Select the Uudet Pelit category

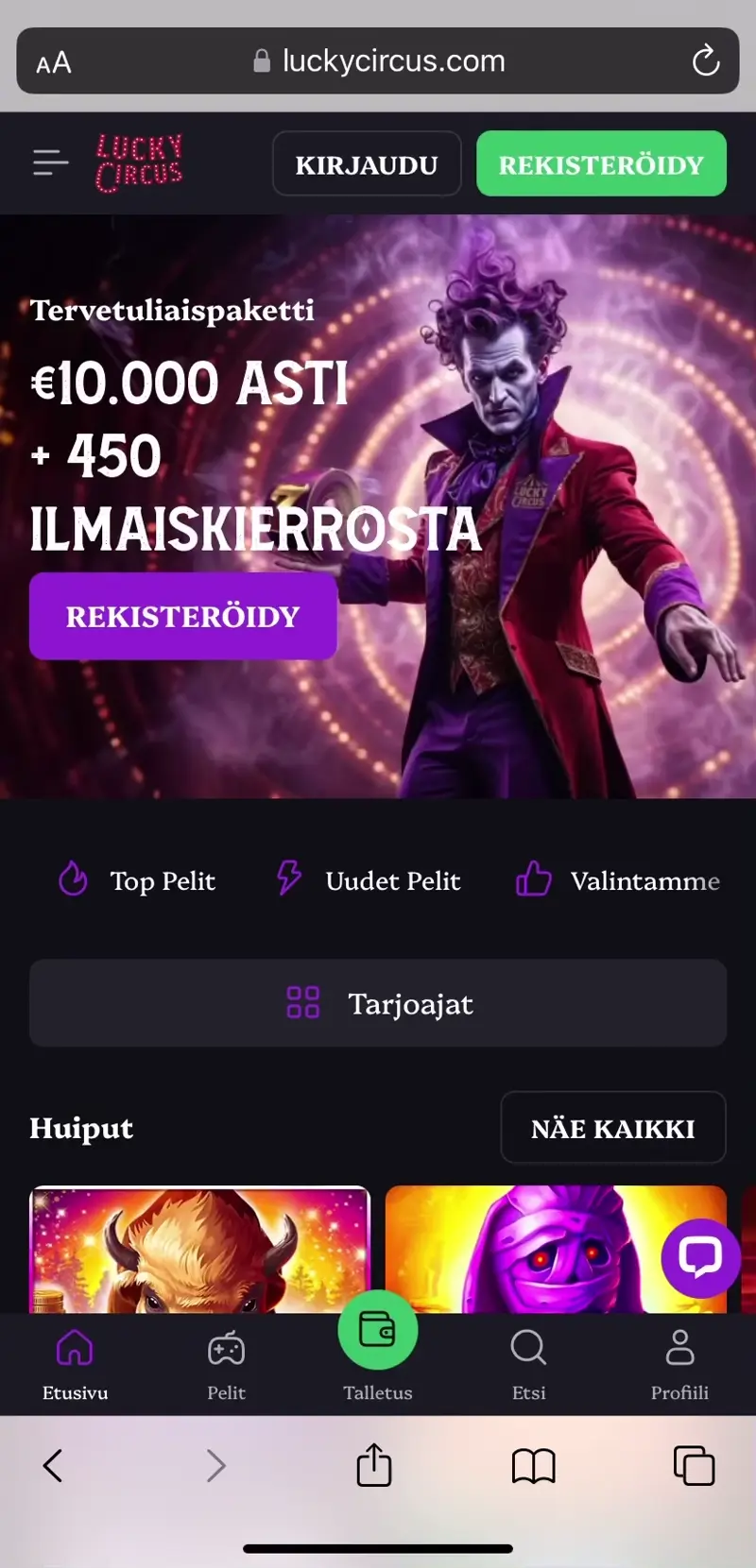click(x=369, y=880)
